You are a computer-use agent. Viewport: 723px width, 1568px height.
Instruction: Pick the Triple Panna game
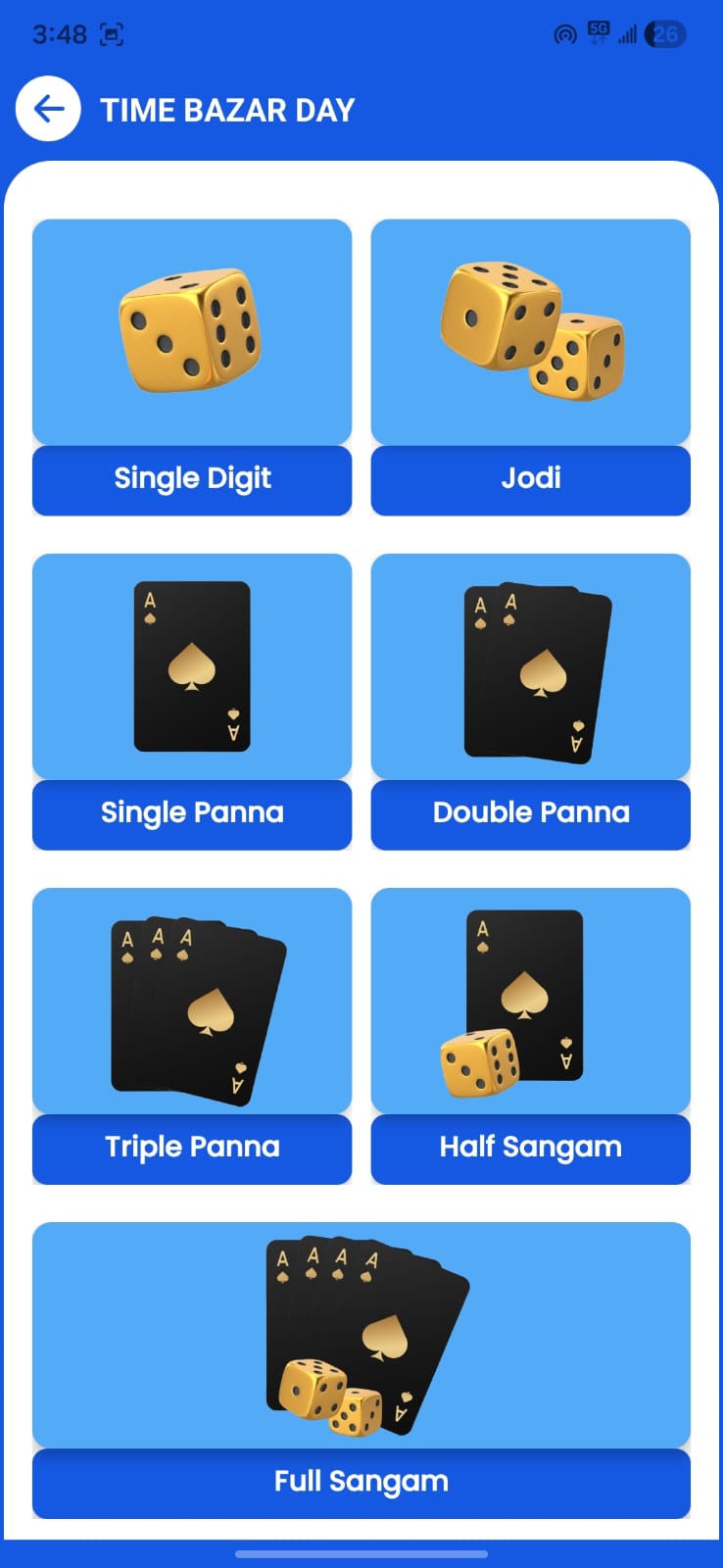click(x=192, y=1035)
